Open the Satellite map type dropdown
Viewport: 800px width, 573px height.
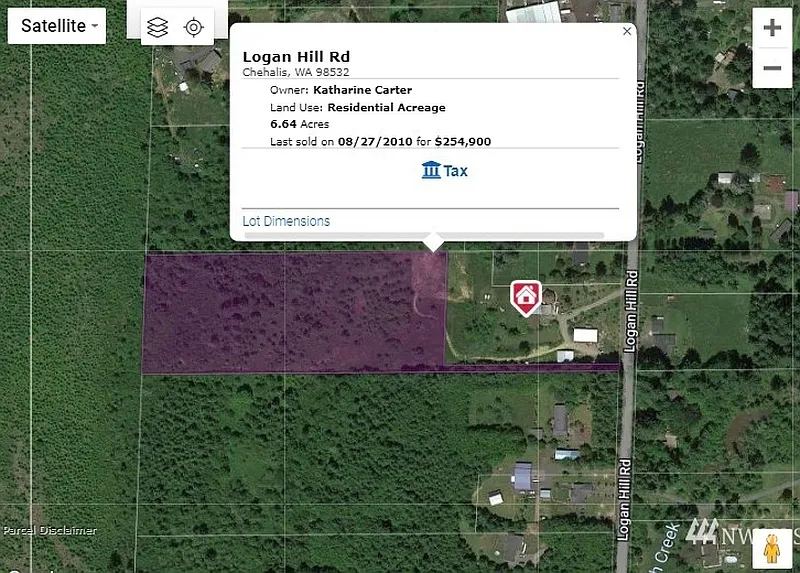tap(57, 26)
